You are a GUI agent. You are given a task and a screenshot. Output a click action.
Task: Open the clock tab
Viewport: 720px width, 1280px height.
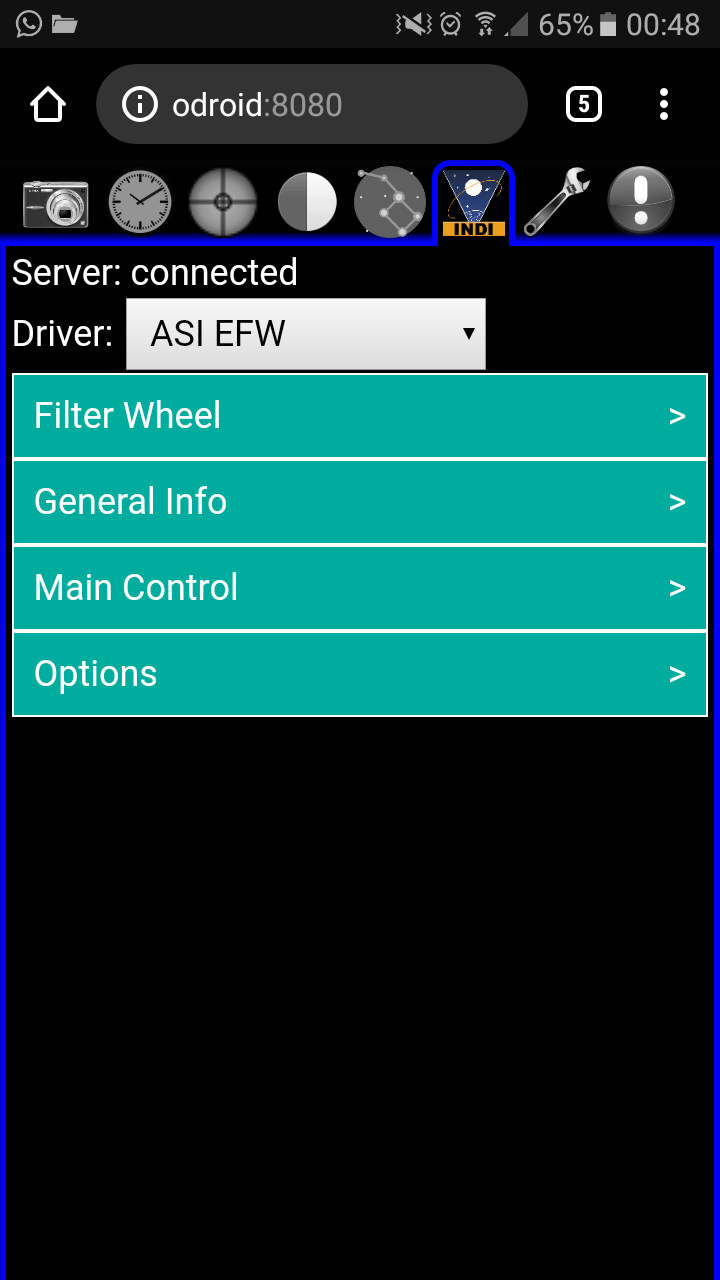[139, 202]
